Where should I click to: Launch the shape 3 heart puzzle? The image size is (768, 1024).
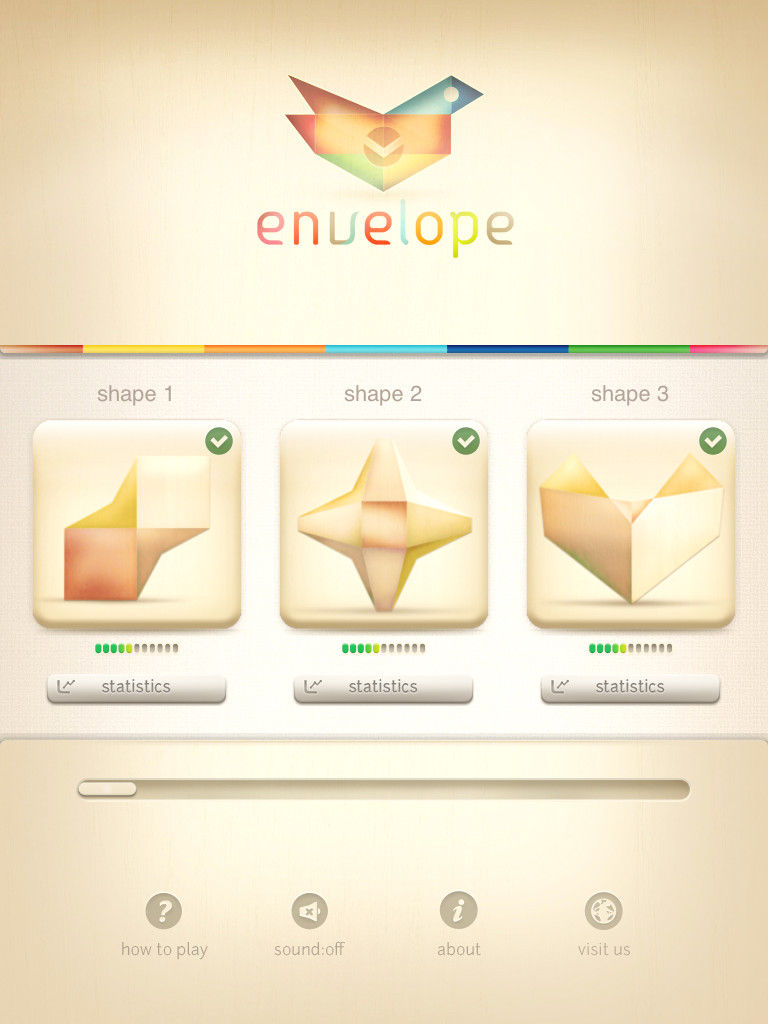point(631,524)
